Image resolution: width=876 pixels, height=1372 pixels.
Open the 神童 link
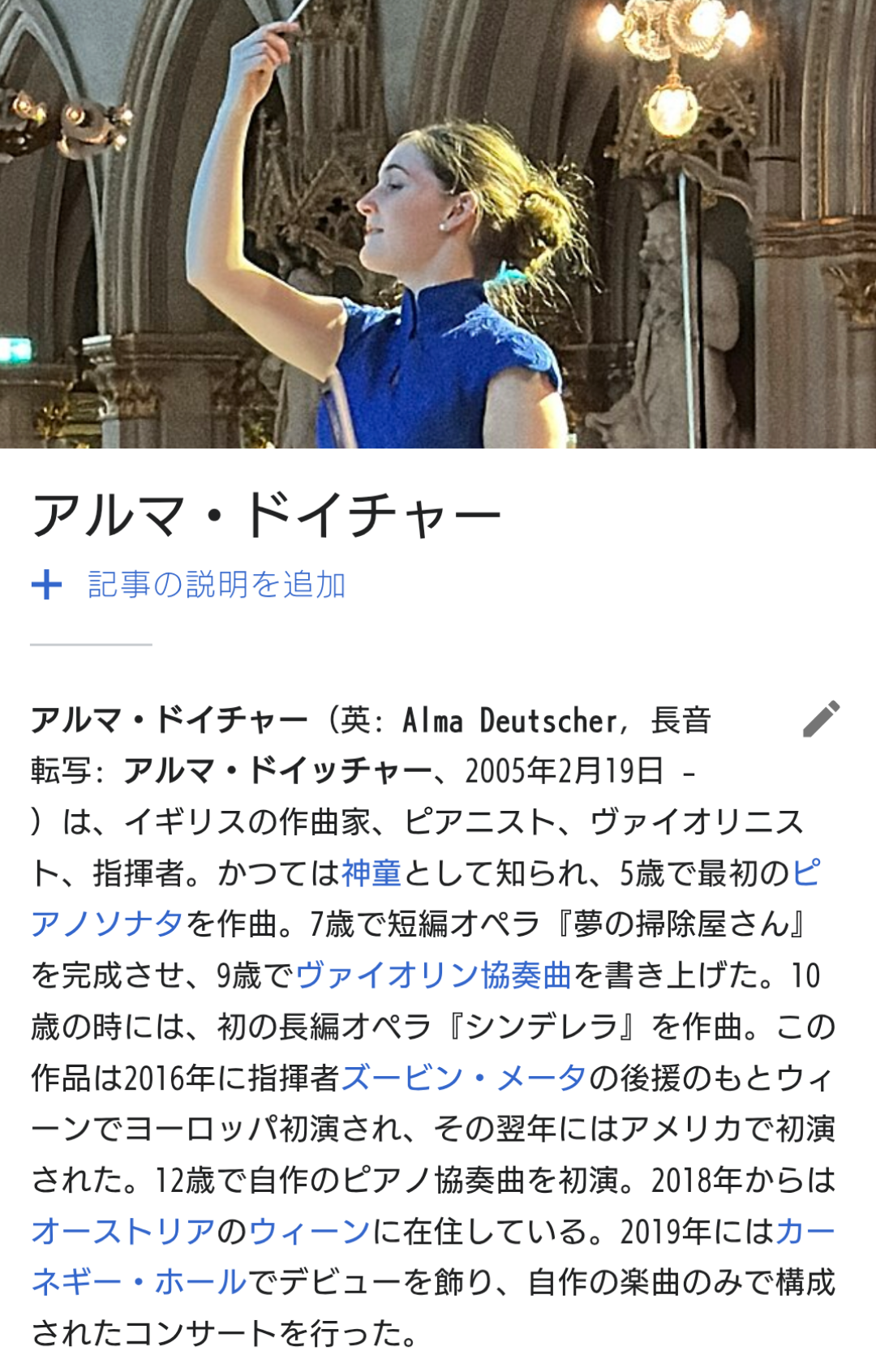click(371, 873)
